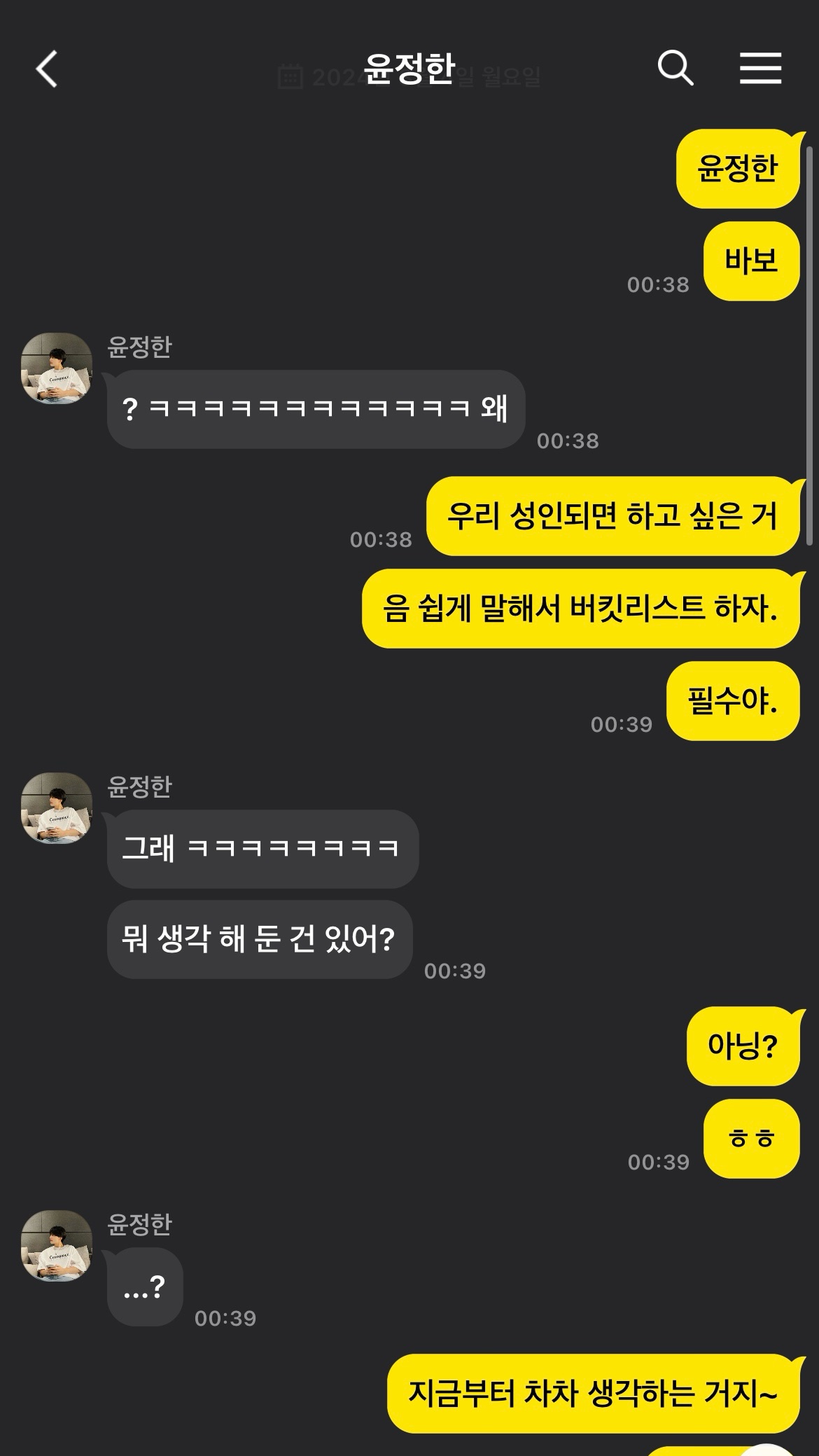This screenshot has width=819, height=1456.
Task: Open 윤정한's profile photo beside ...? message
Action: pos(57,1246)
